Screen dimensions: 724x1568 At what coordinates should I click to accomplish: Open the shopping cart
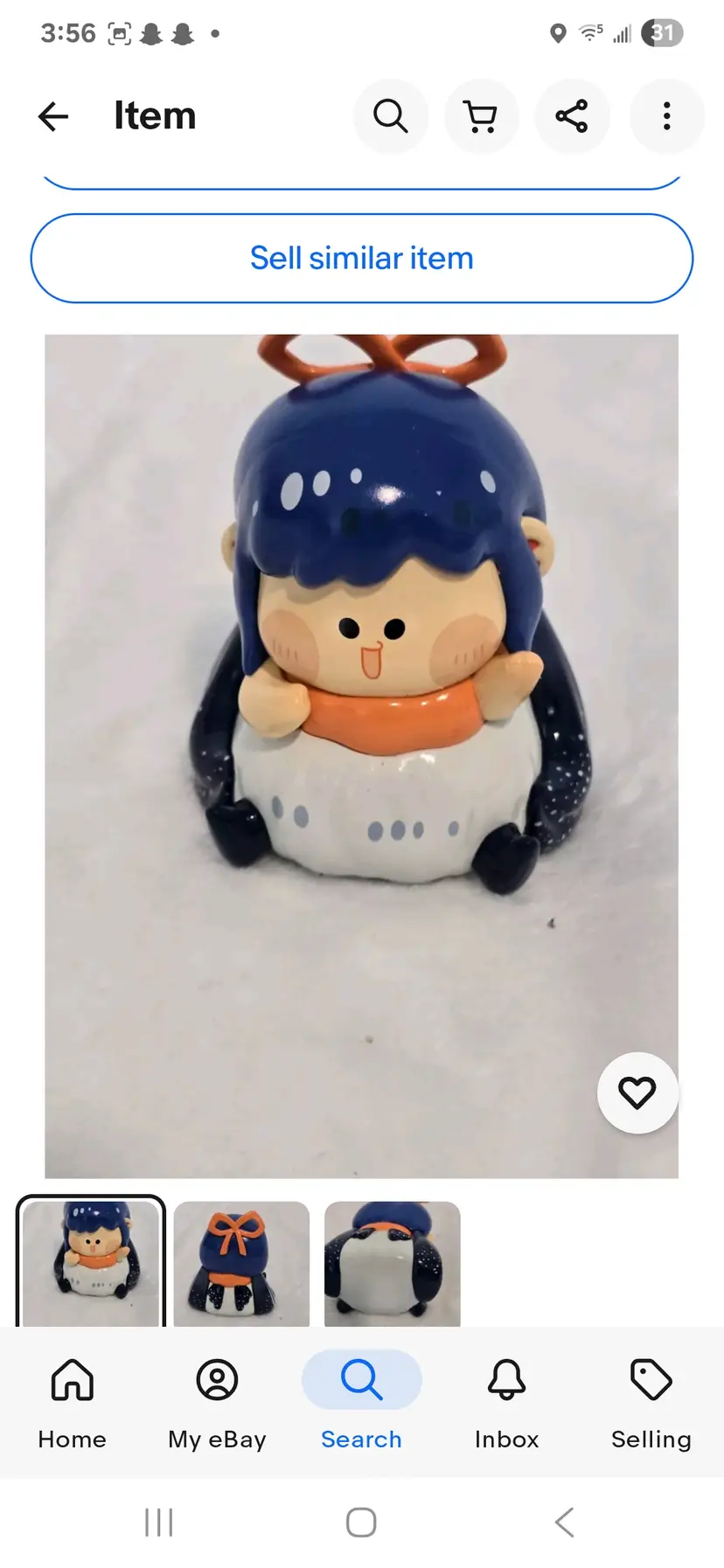481,116
